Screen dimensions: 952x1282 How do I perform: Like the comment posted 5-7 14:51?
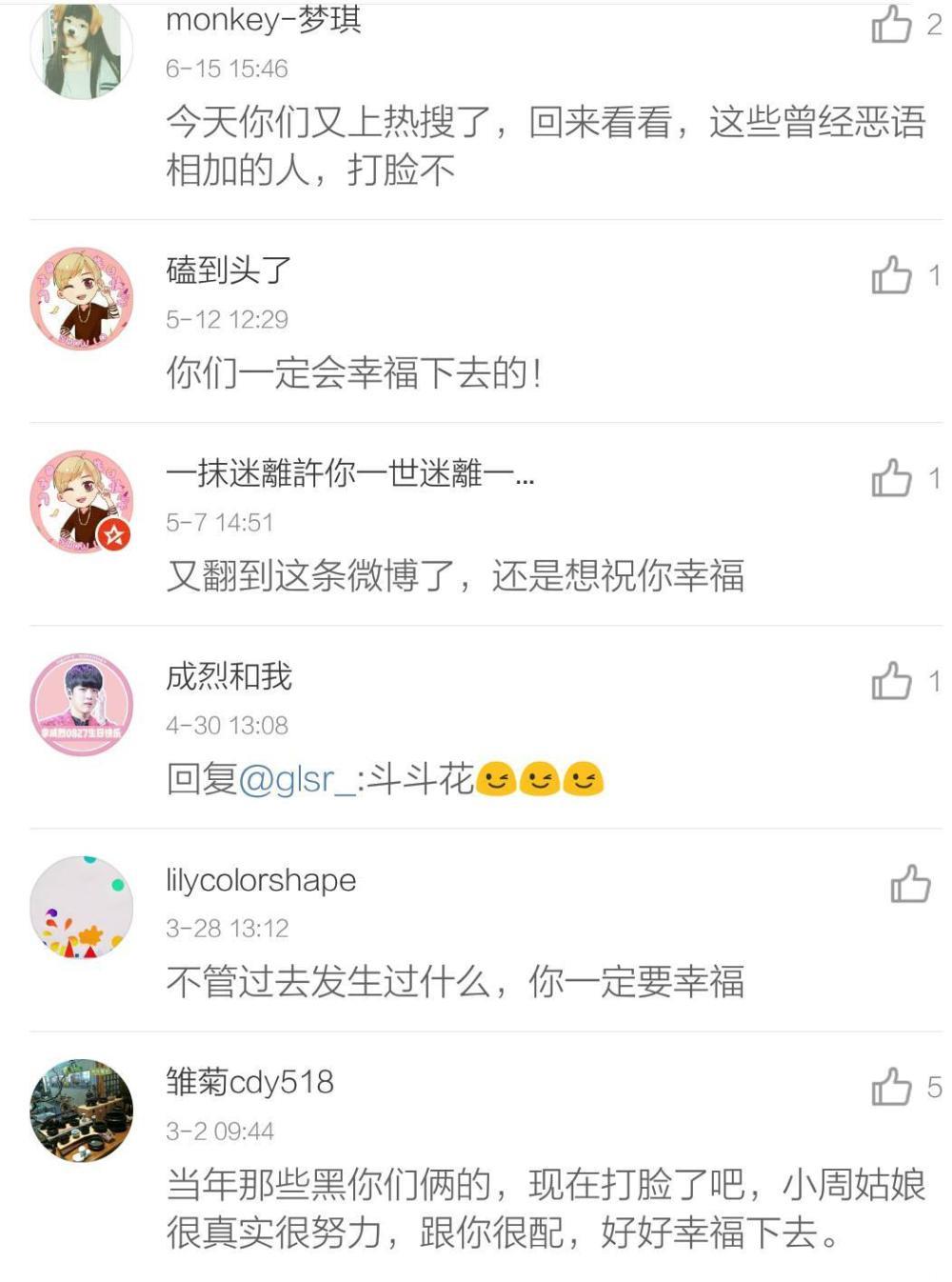tap(892, 478)
